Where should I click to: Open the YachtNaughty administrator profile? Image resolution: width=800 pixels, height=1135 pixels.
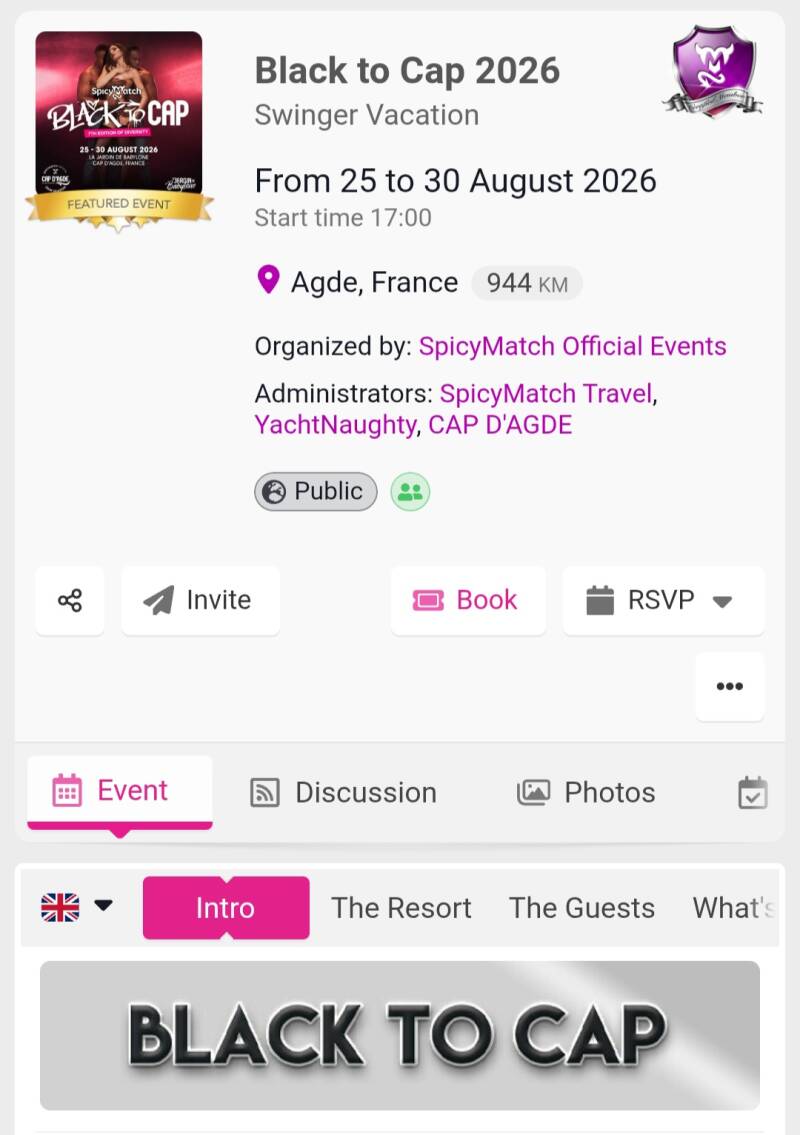click(334, 424)
